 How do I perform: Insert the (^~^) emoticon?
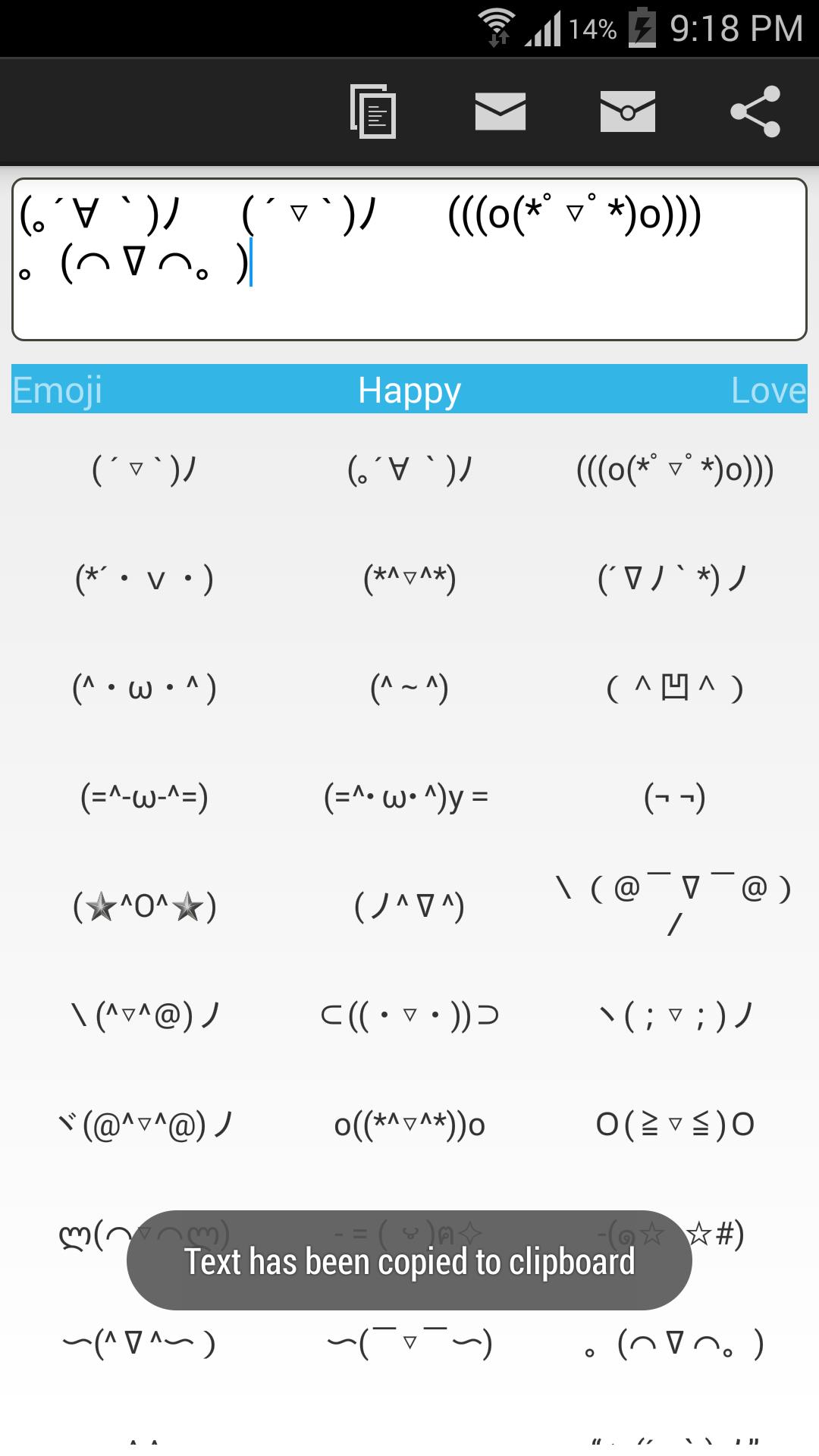tap(409, 688)
